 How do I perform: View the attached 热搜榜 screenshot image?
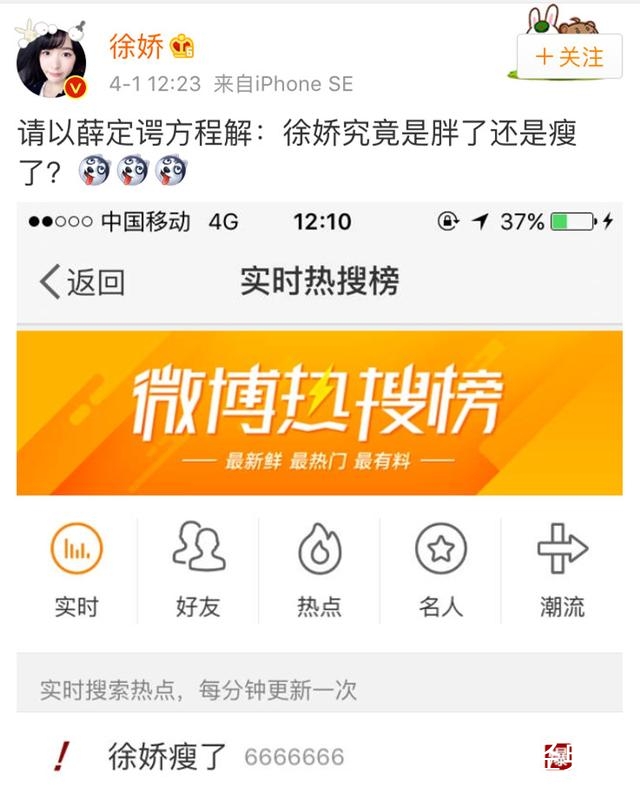tap(320, 500)
